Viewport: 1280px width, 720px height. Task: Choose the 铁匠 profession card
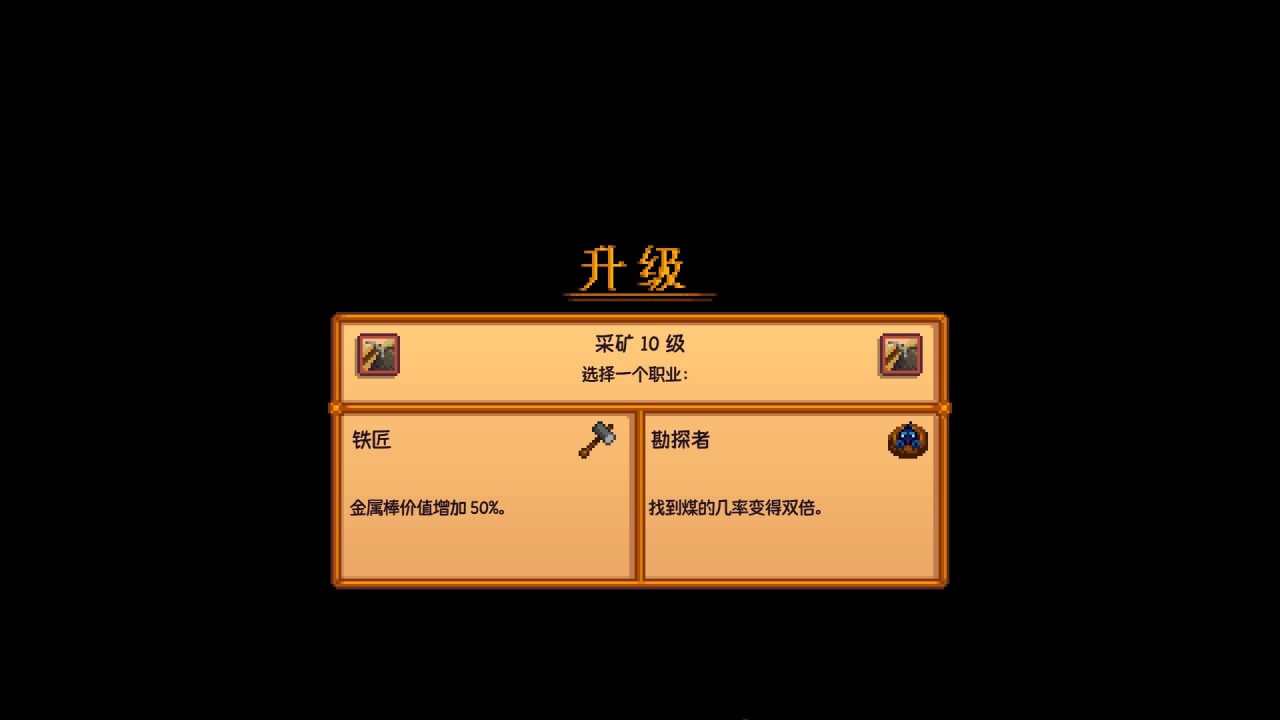click(487, 496)
